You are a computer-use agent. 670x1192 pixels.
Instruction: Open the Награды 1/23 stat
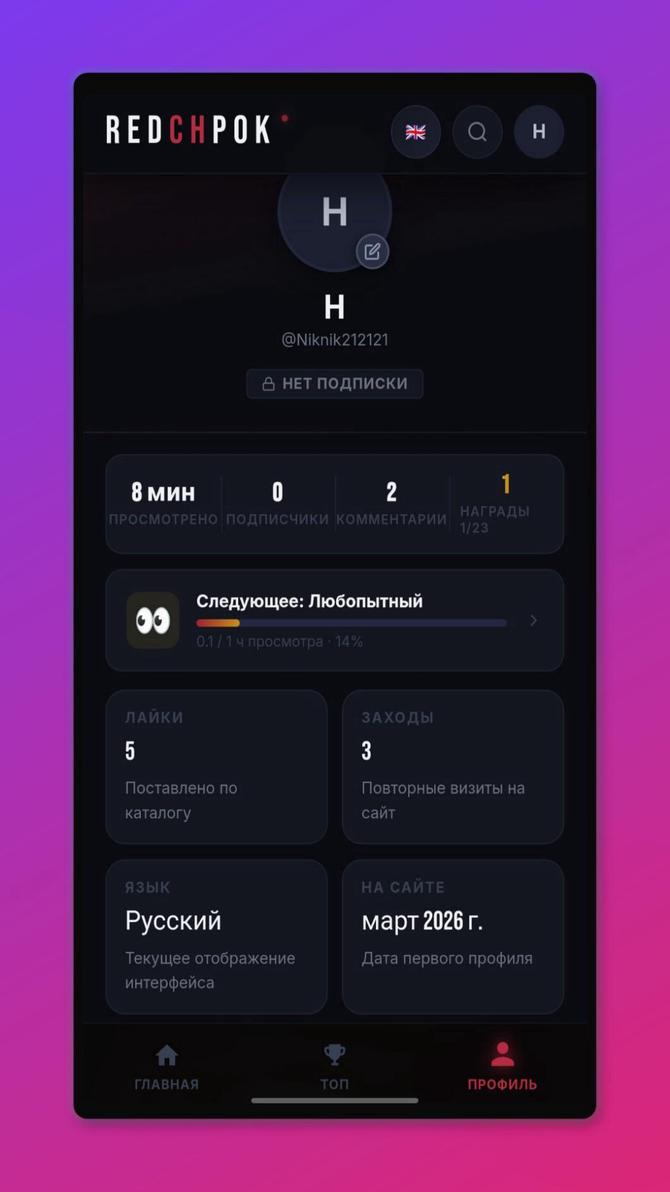(505, 503)
